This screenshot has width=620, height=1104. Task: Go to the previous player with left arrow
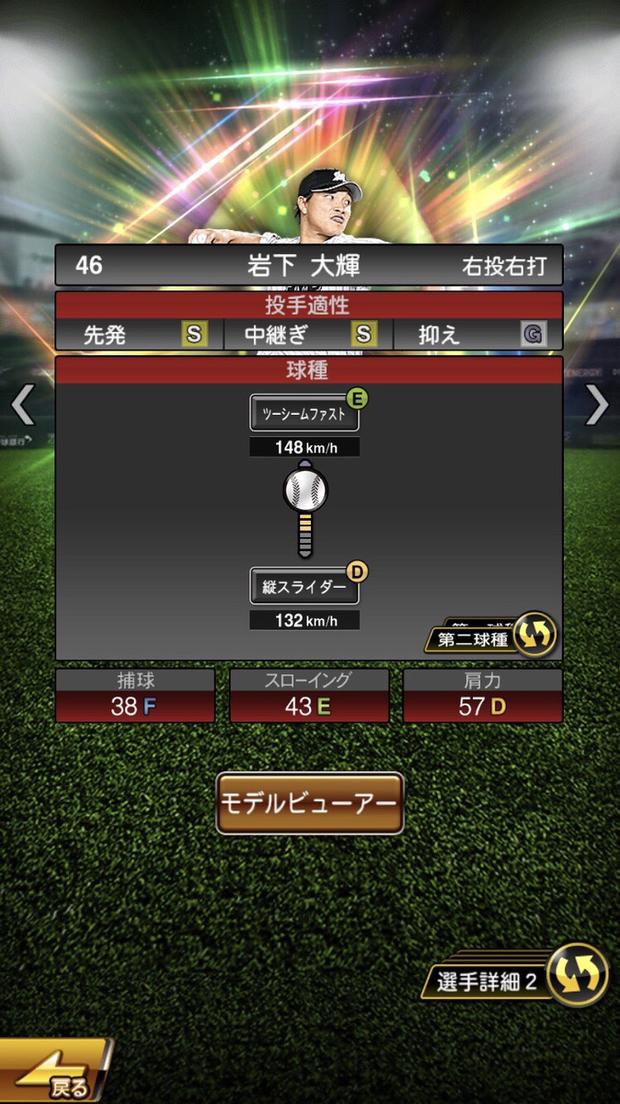click(x=22, y=404)
